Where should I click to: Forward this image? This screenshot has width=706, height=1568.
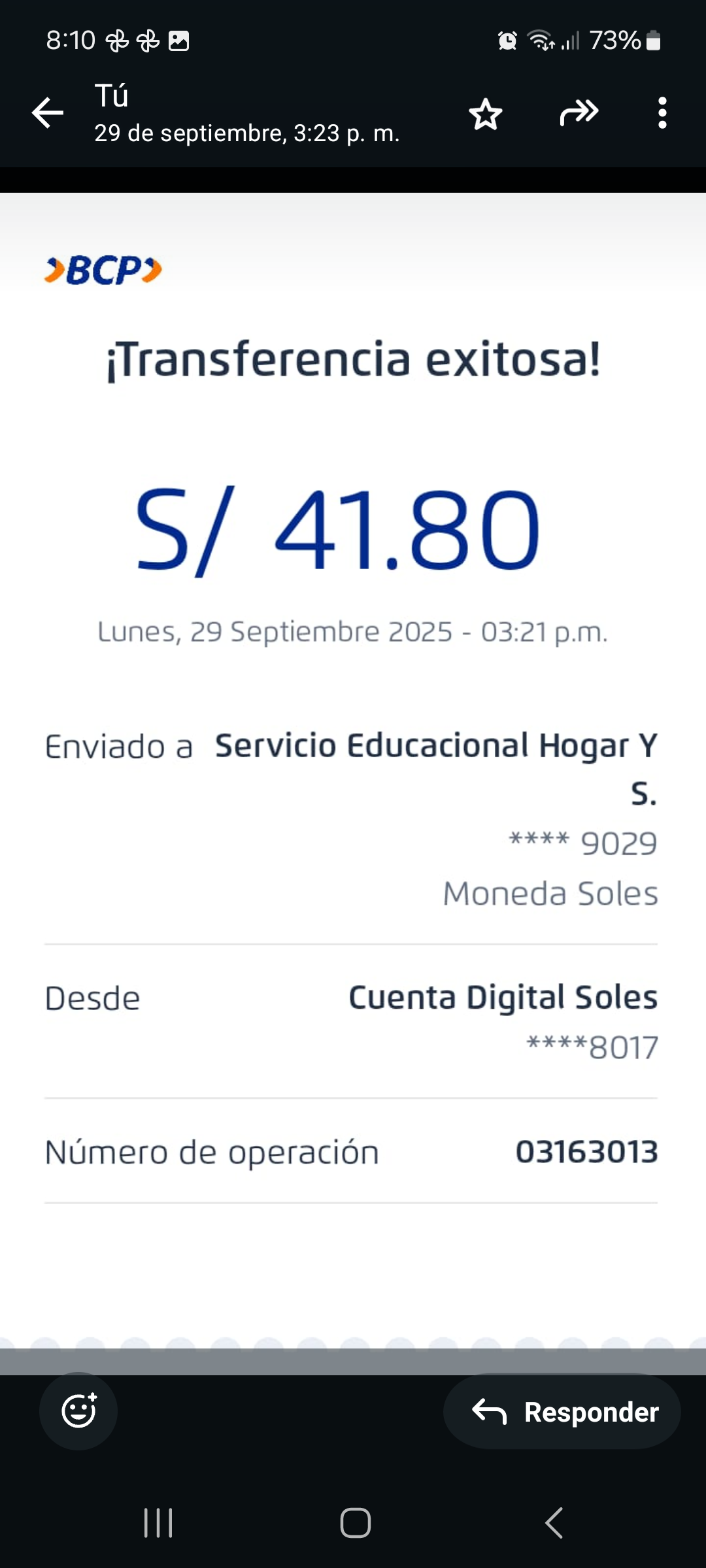(x=579, y=113)
